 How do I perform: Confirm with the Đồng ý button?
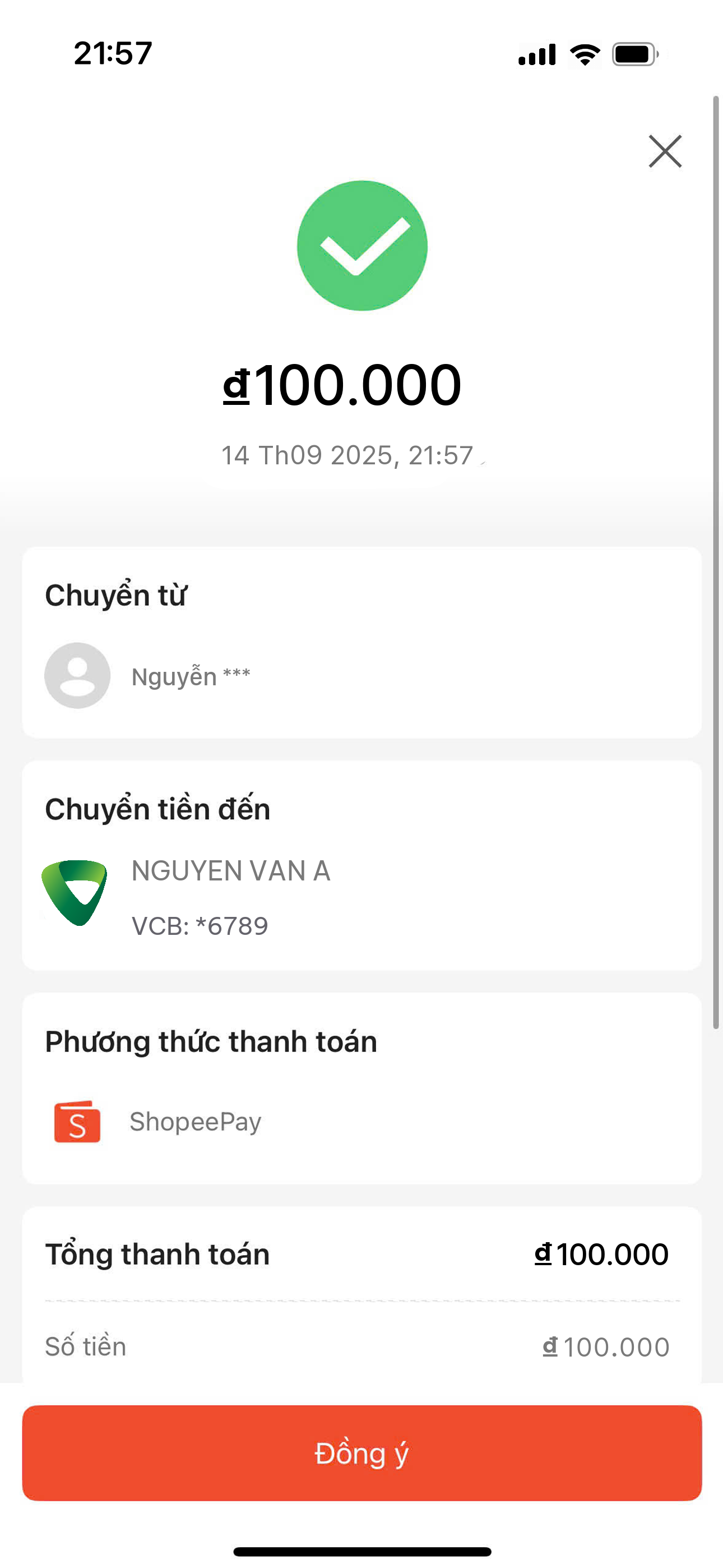coord(361,1453)
